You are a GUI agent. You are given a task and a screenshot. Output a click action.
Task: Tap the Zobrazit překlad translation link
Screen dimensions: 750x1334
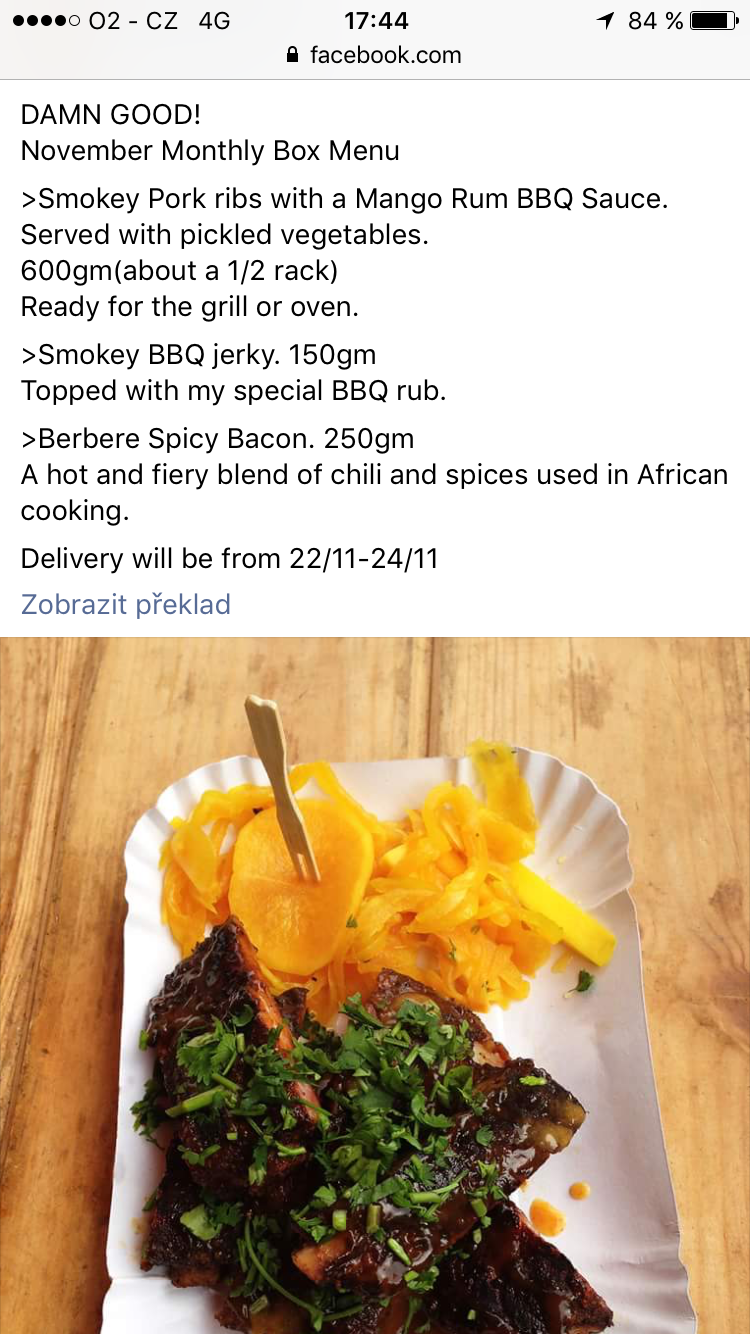tap(126, 604)
